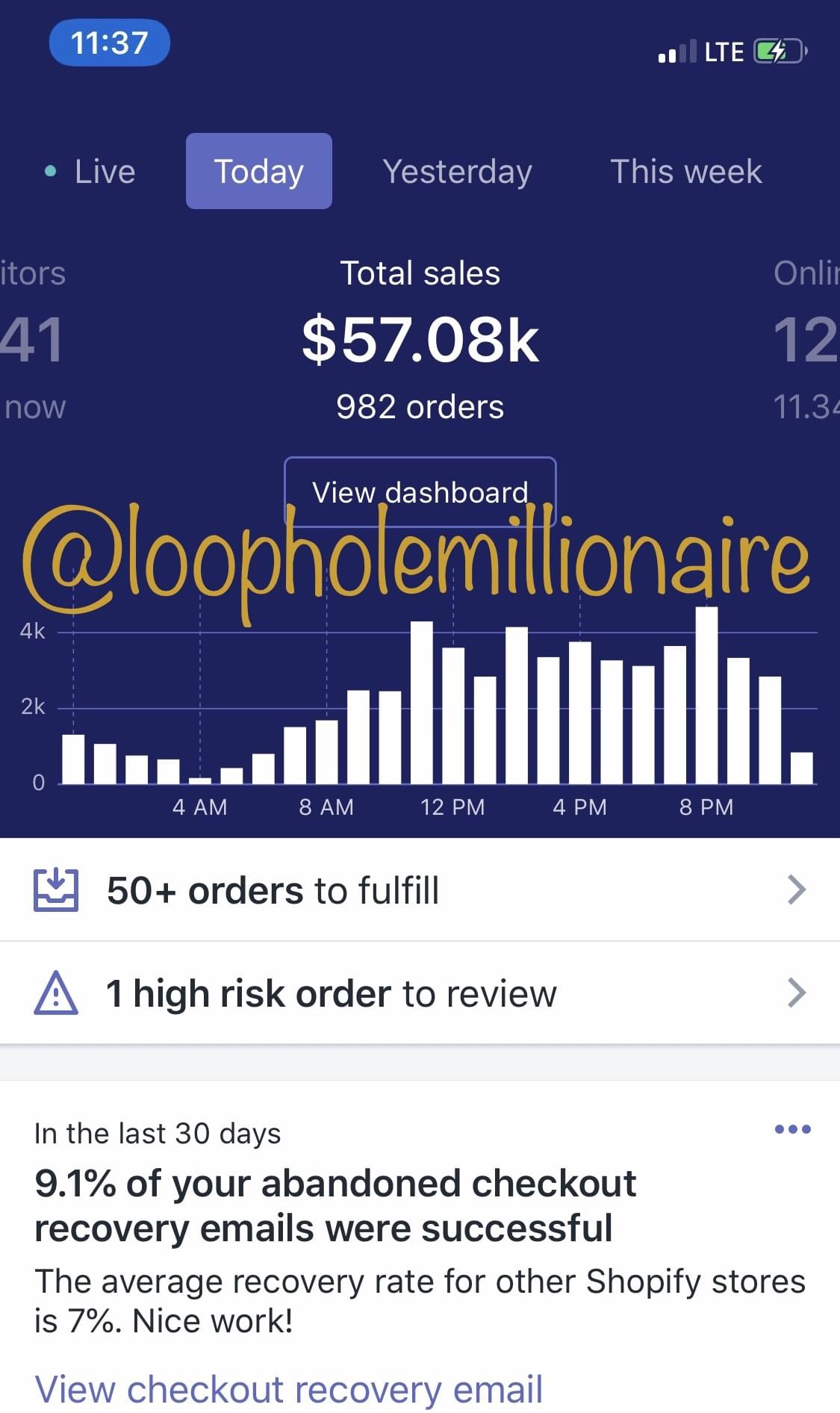Open 50+ orders to fulfill
Image resolution: width=840 pixels, height=1413 pixels.
(420, 889)
